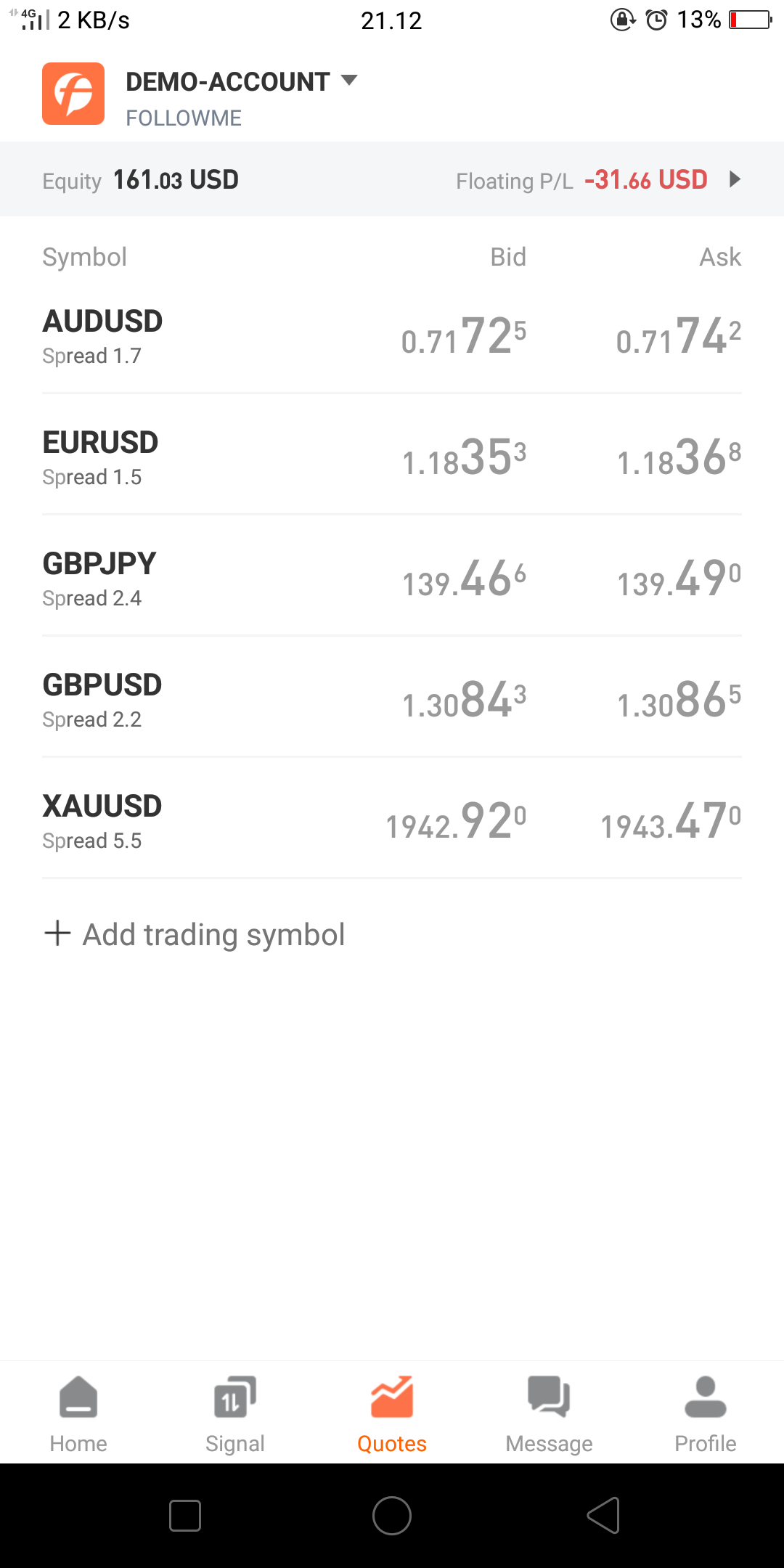Tap the system back button
The width and height of the screenshot is (784, 1568).
[x=603, y=1516]
